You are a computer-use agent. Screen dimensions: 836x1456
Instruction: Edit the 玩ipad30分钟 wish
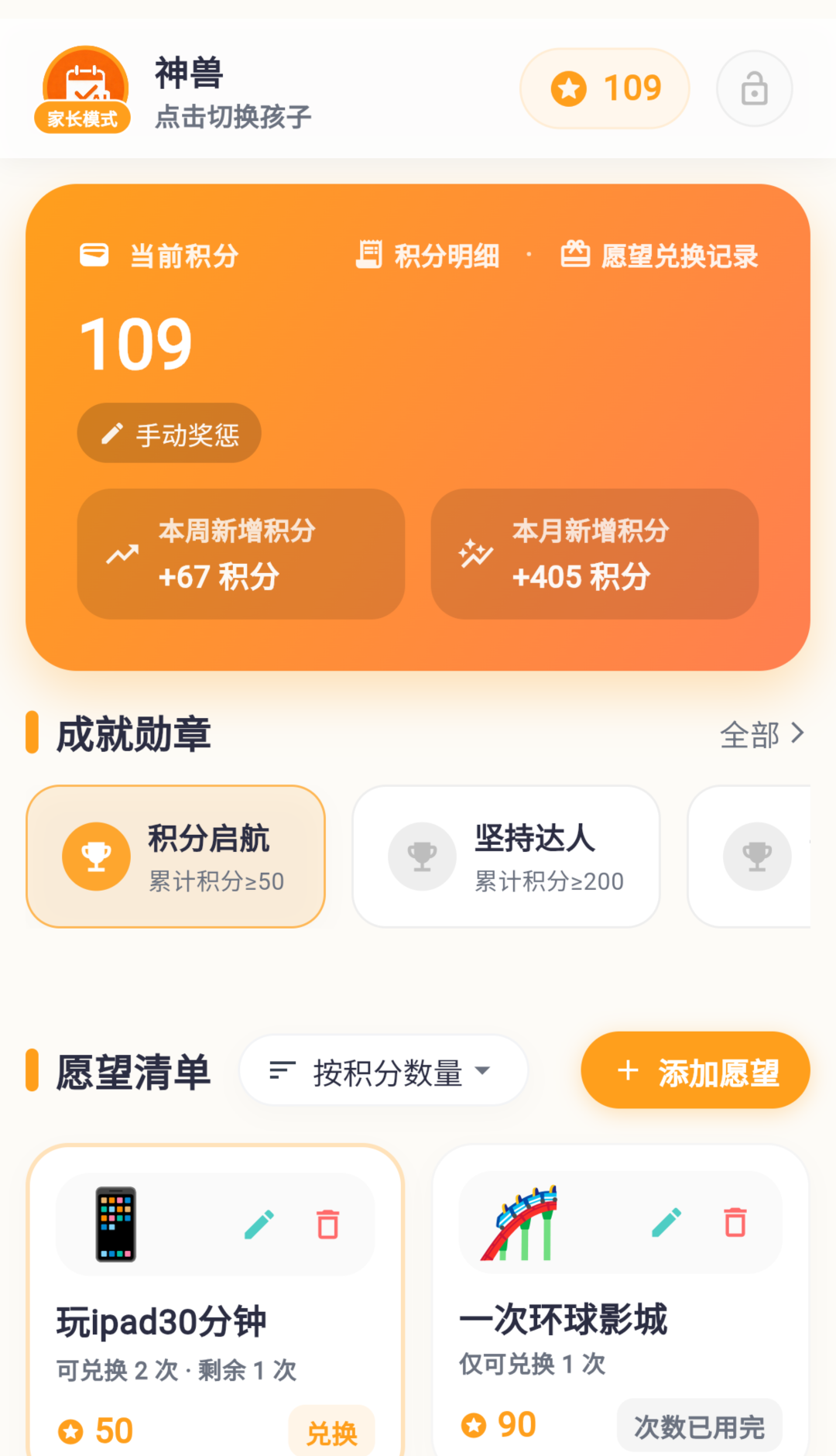click(x=259, y=1224)
